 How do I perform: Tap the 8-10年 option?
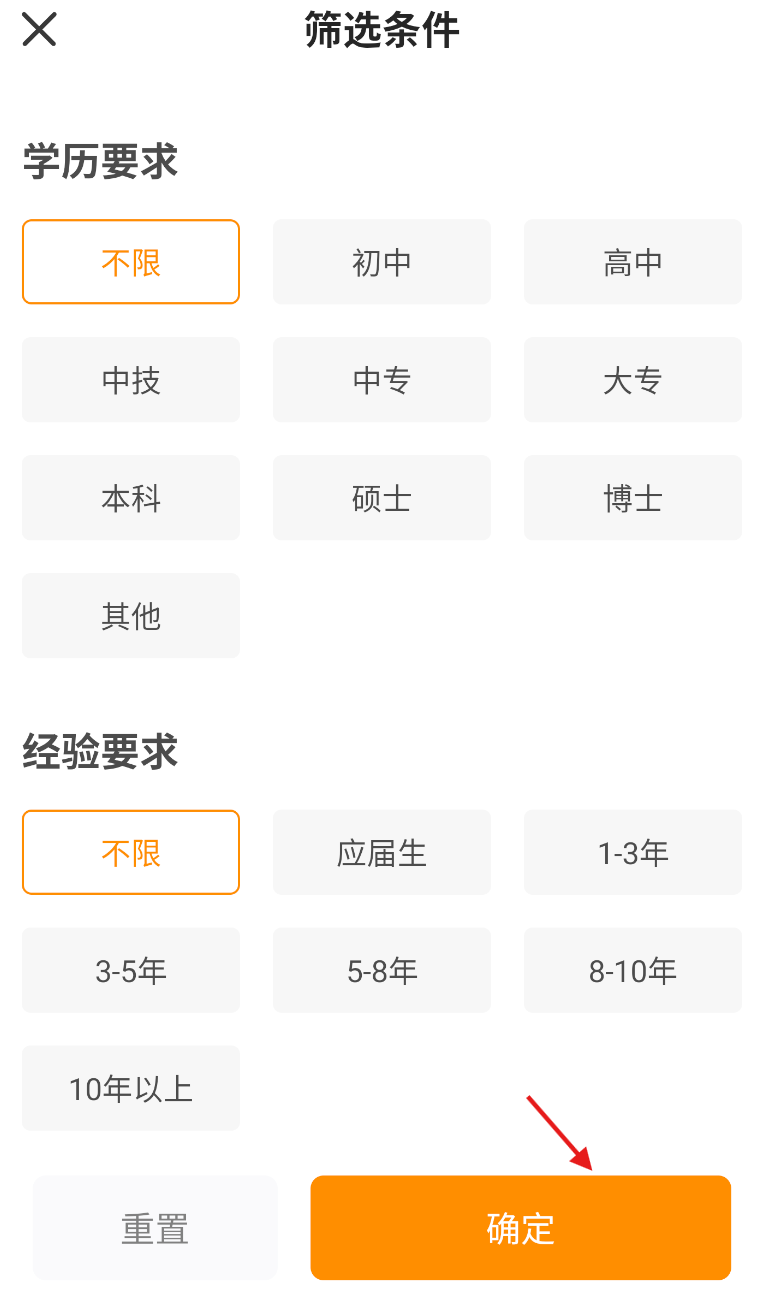[x=633, y=970]
